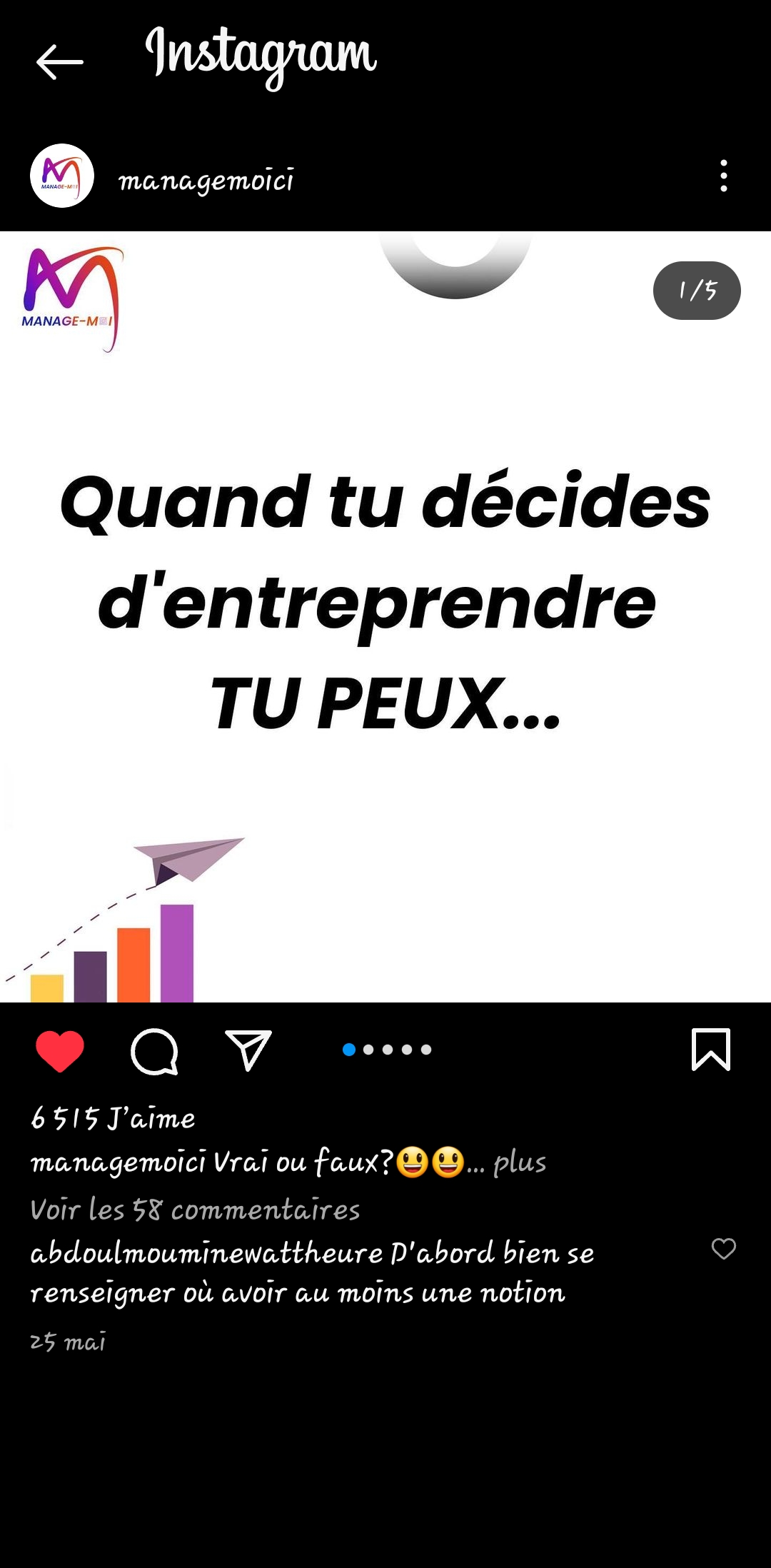Open the post options menu
The height and width of the screenshot is (1568, 771).
pyautogui.click(x=723, y=176)
